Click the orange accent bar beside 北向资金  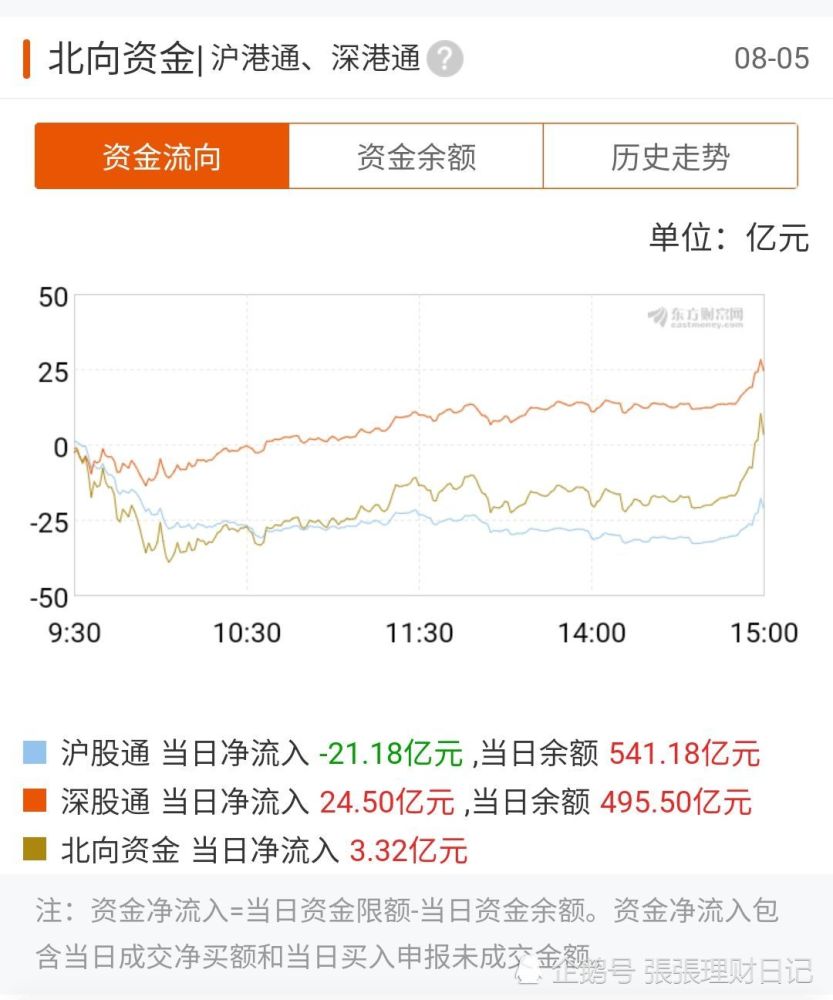(x=25, y=58)
